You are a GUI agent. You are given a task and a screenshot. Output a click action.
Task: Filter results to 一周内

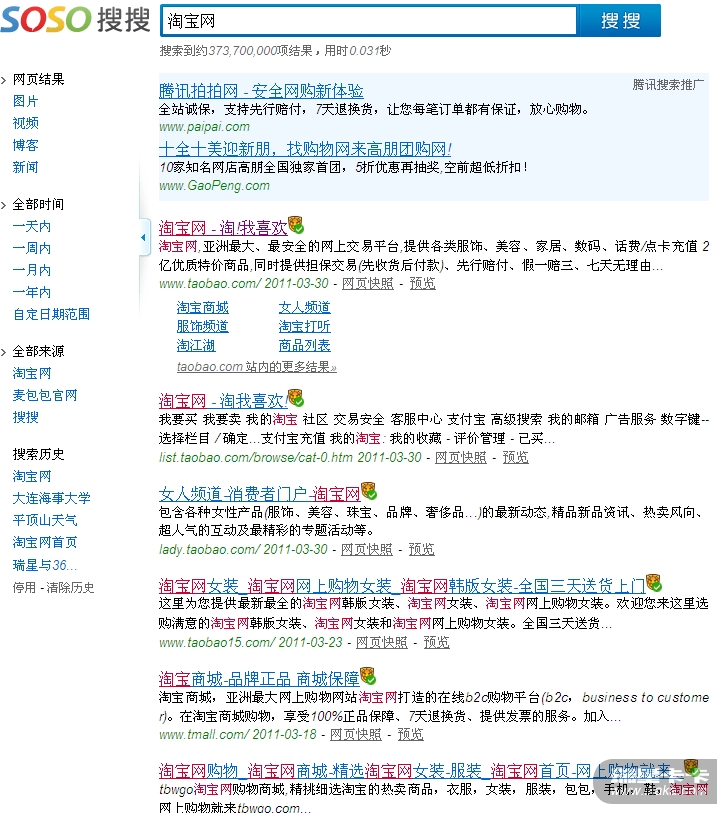32,248
